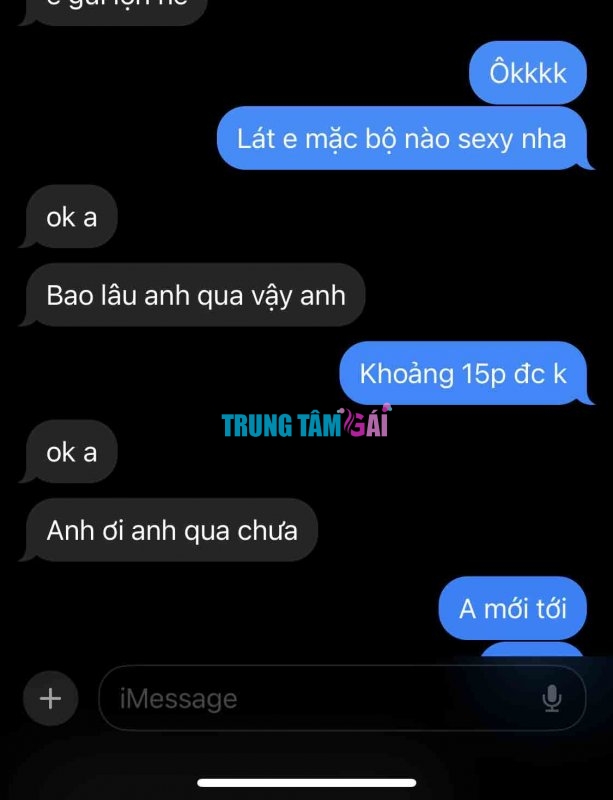Focus the iMessage text field
613x800 pixels.
tap(320, 698)
